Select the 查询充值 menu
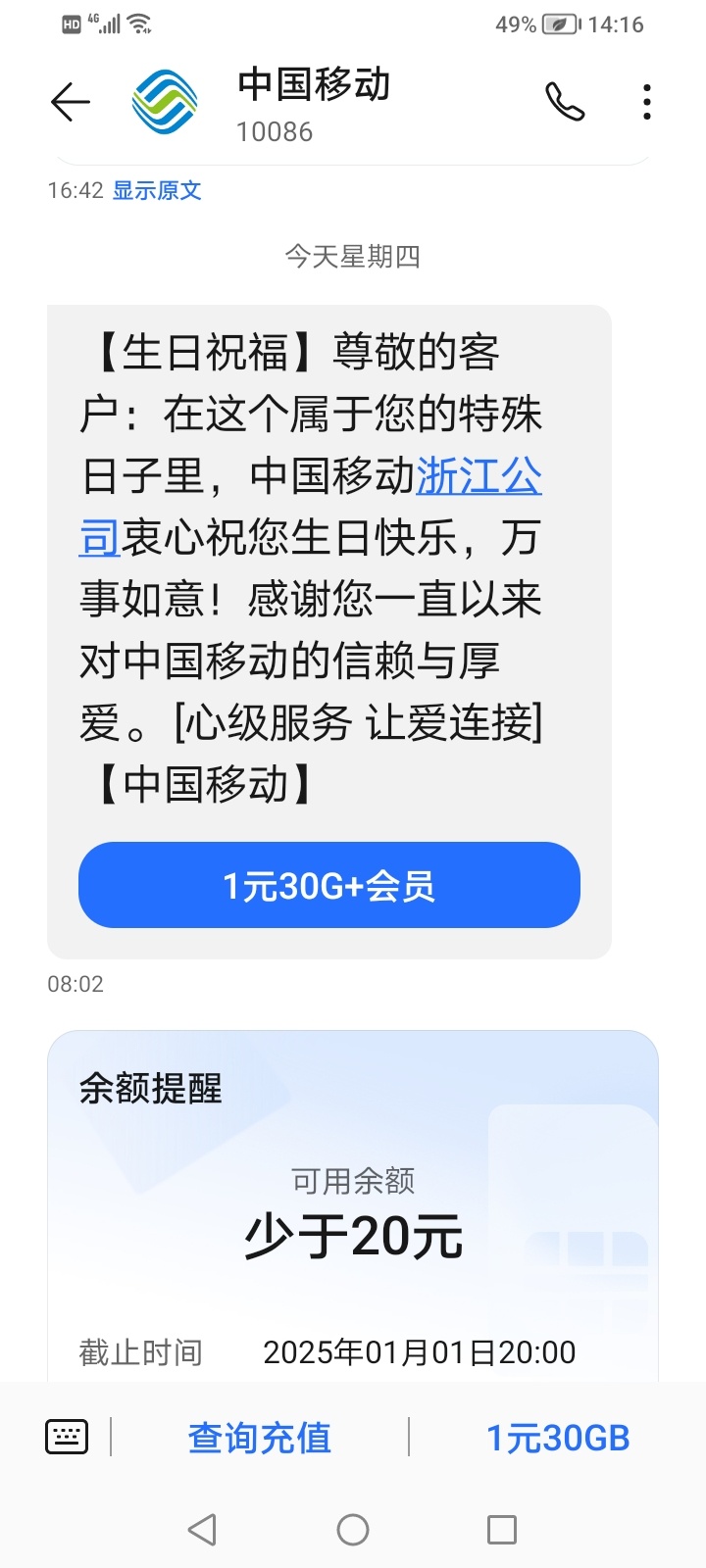 260,1438
